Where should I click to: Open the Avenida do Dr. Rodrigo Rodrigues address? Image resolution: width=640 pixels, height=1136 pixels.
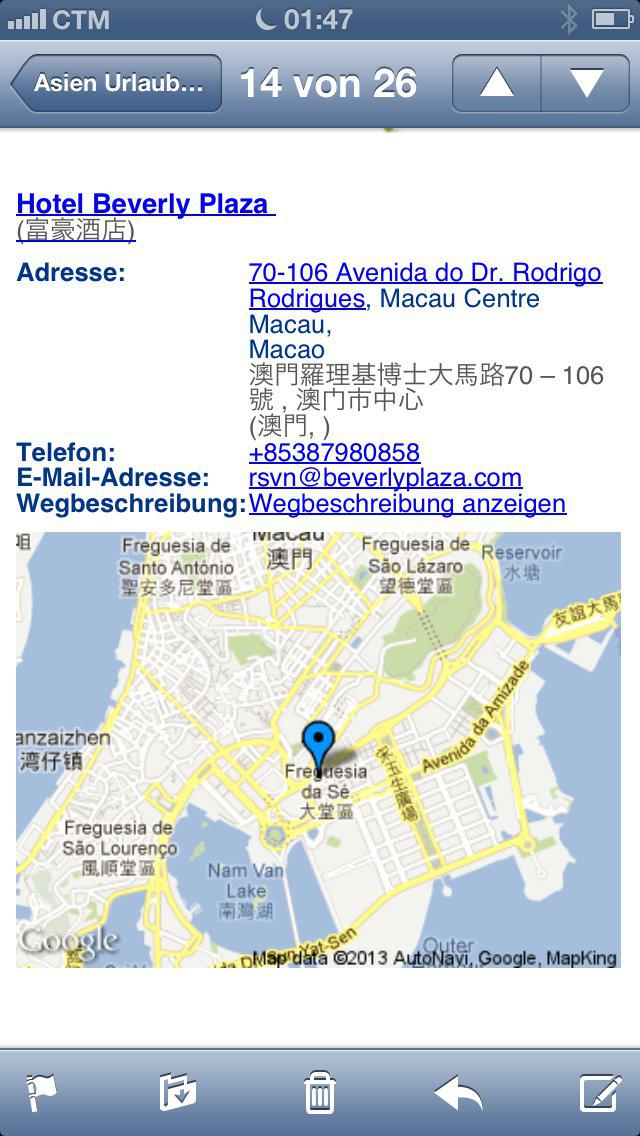(x=425, y=285)
